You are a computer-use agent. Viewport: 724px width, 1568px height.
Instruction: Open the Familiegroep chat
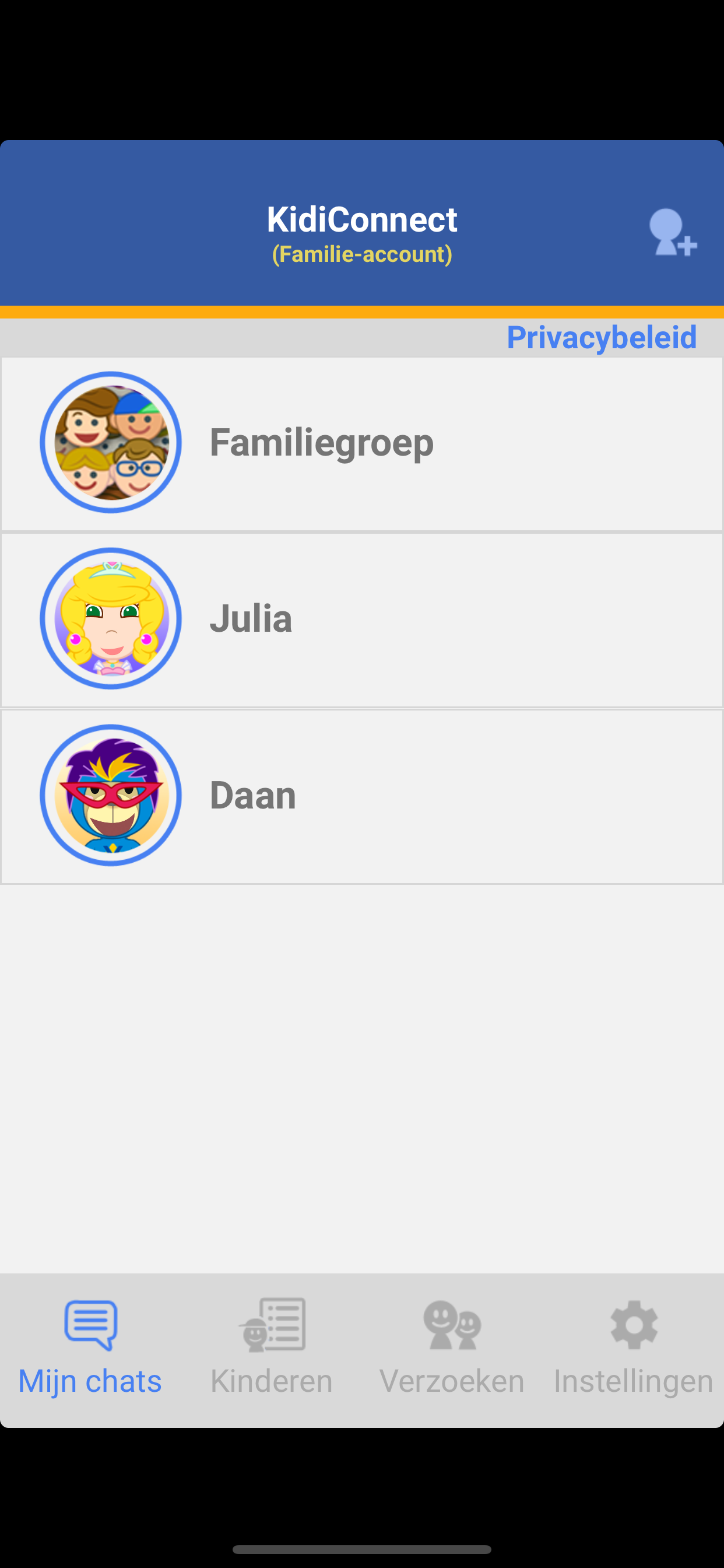pos(362,444)
